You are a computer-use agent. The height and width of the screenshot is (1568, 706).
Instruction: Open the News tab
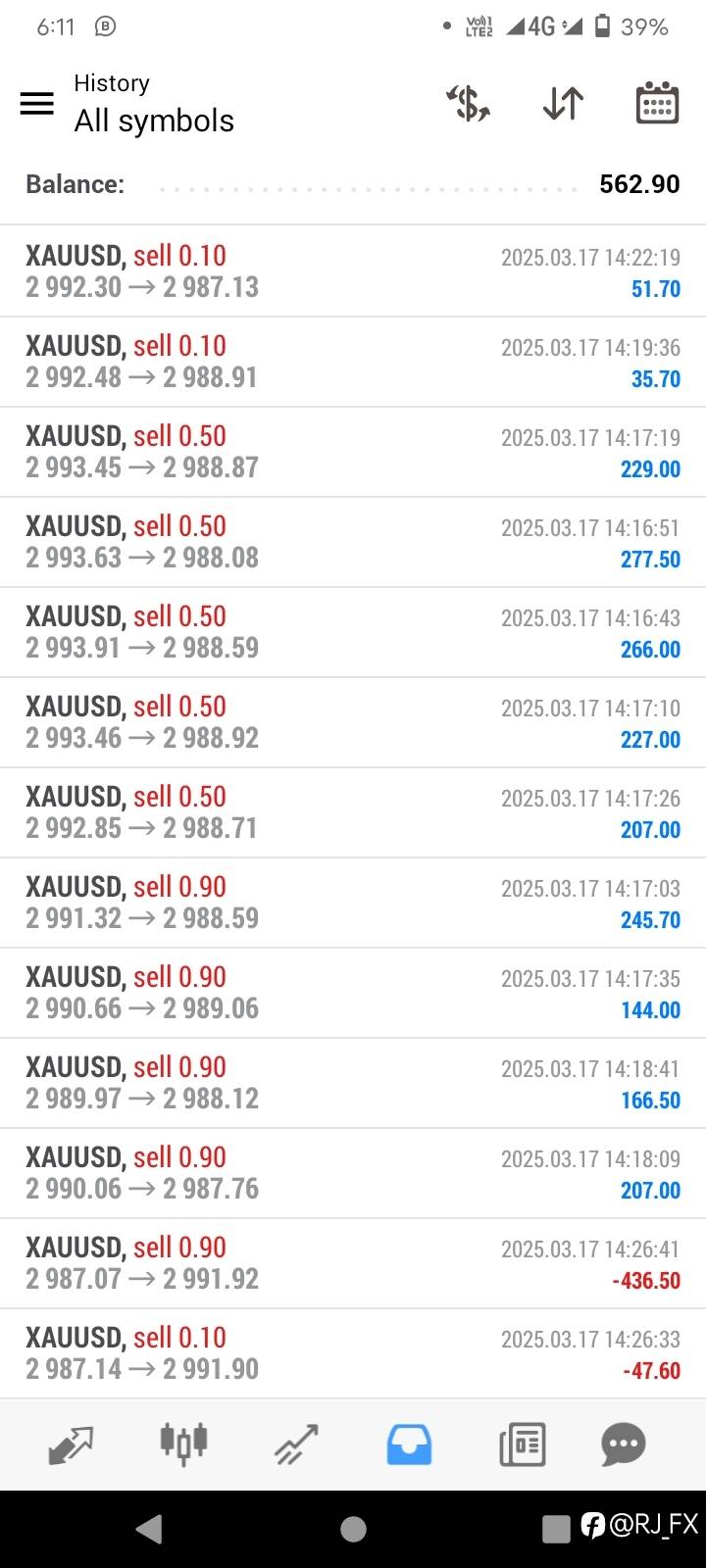pyautogui.click(x=522, y=1445)
